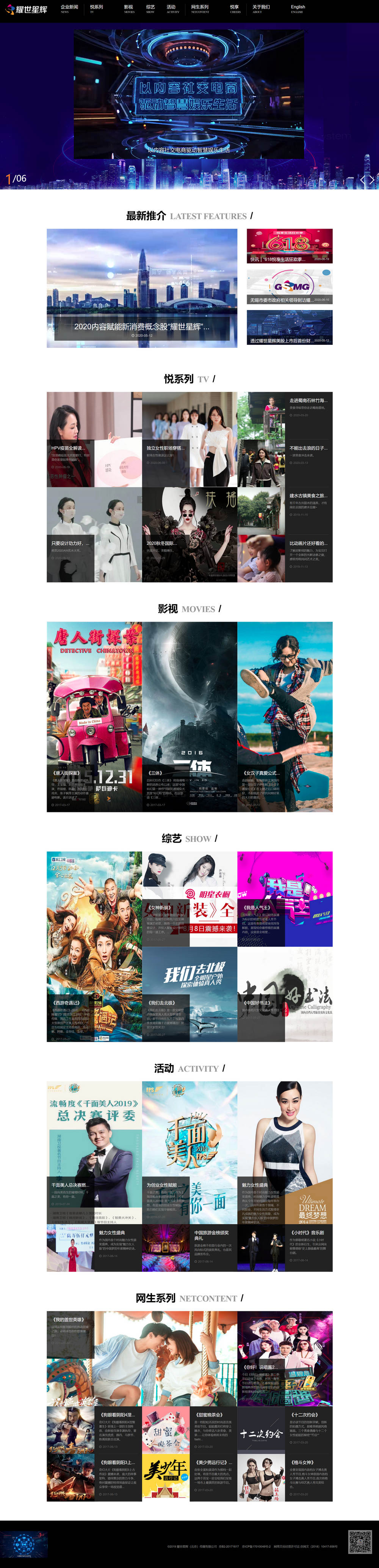View the 千面美人总决赛 activity card

(x=94, y=1152)
